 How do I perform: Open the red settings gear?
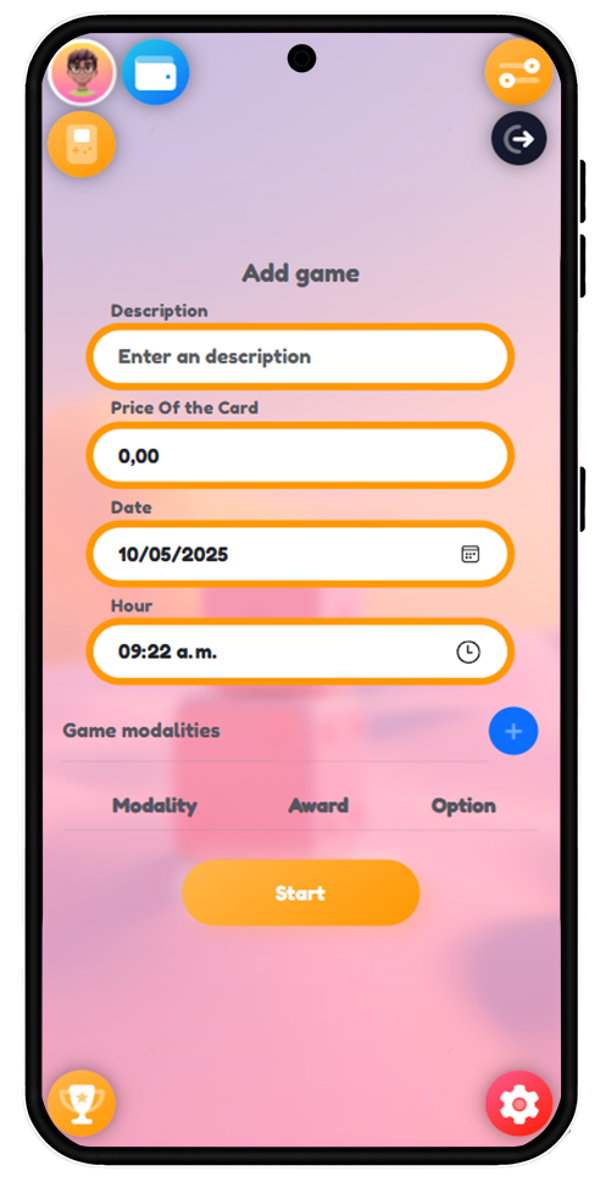click(x=519, y=1104)
